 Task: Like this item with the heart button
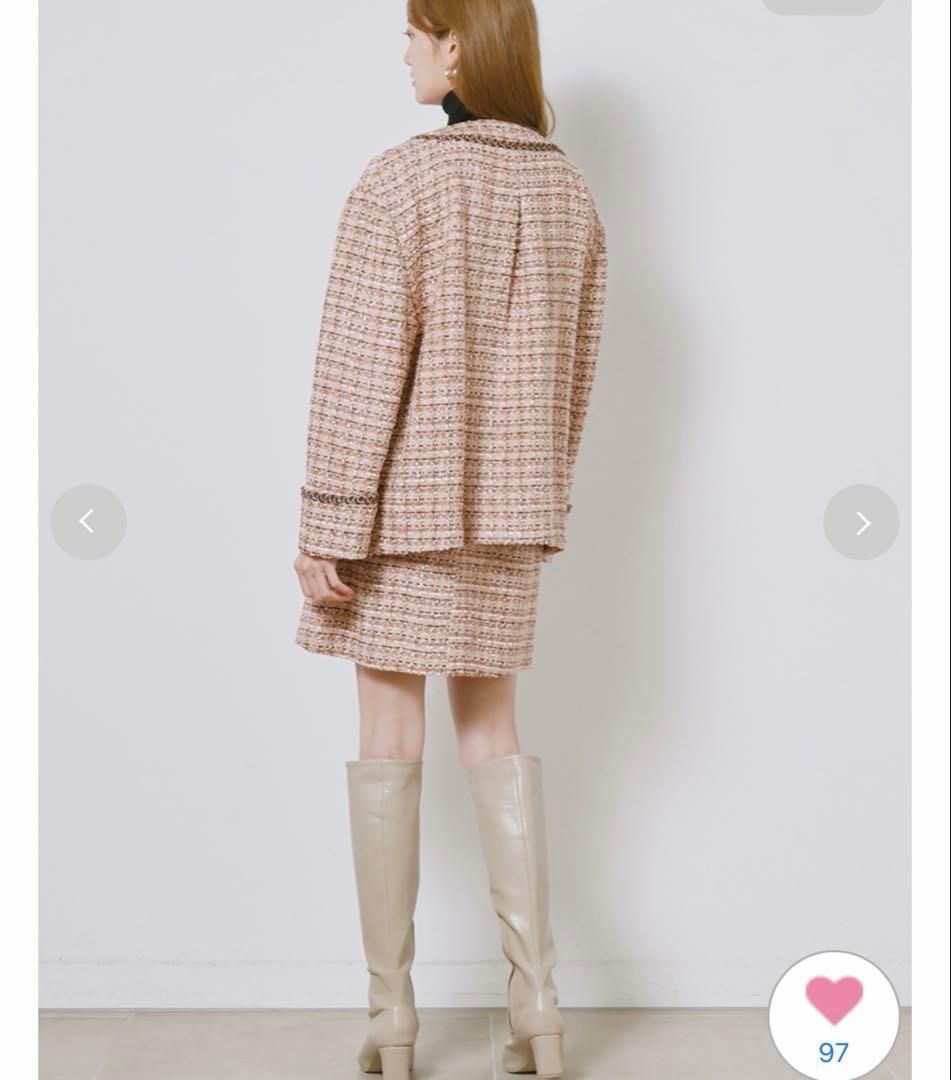point(833,1016)
